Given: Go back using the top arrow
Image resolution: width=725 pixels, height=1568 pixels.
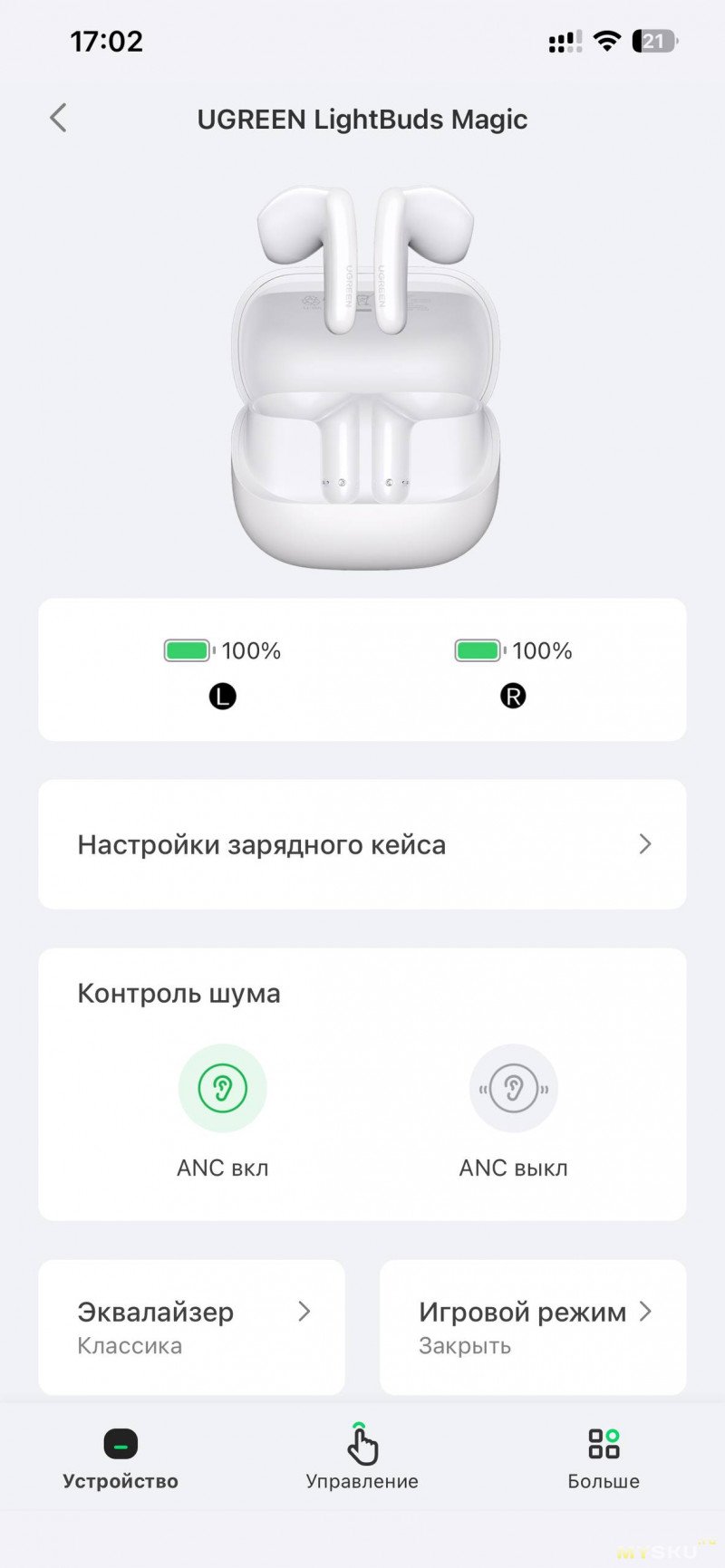Looking at the screenshot, I should point(59,118).
